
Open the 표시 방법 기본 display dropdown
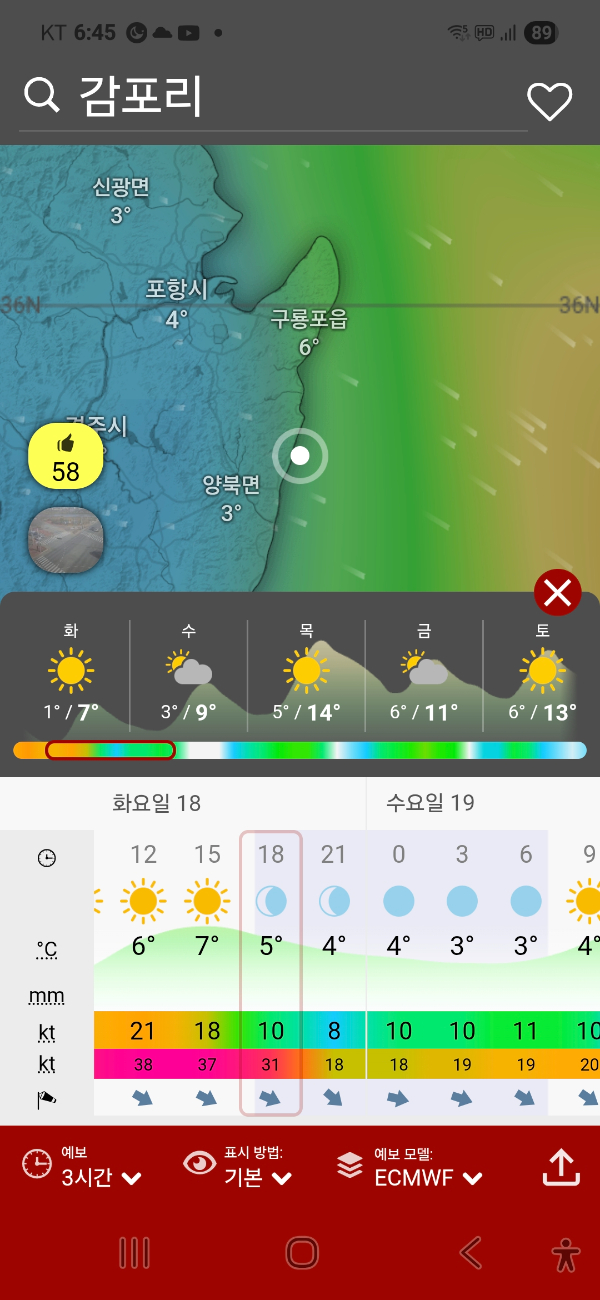coord(240,1168)
